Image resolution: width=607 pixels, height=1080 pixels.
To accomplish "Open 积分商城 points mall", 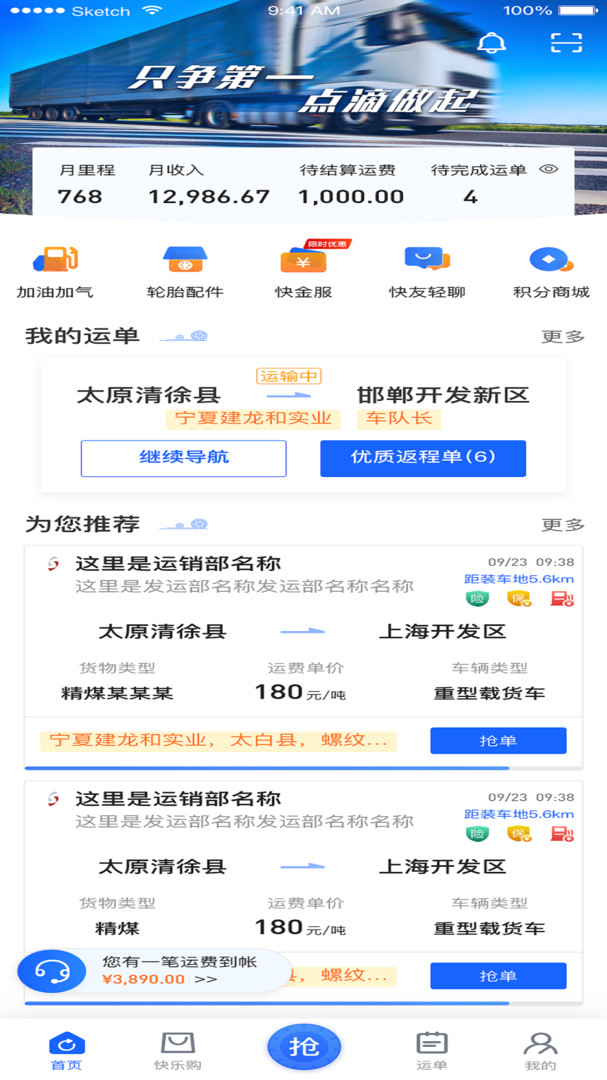I will point(551,272).
